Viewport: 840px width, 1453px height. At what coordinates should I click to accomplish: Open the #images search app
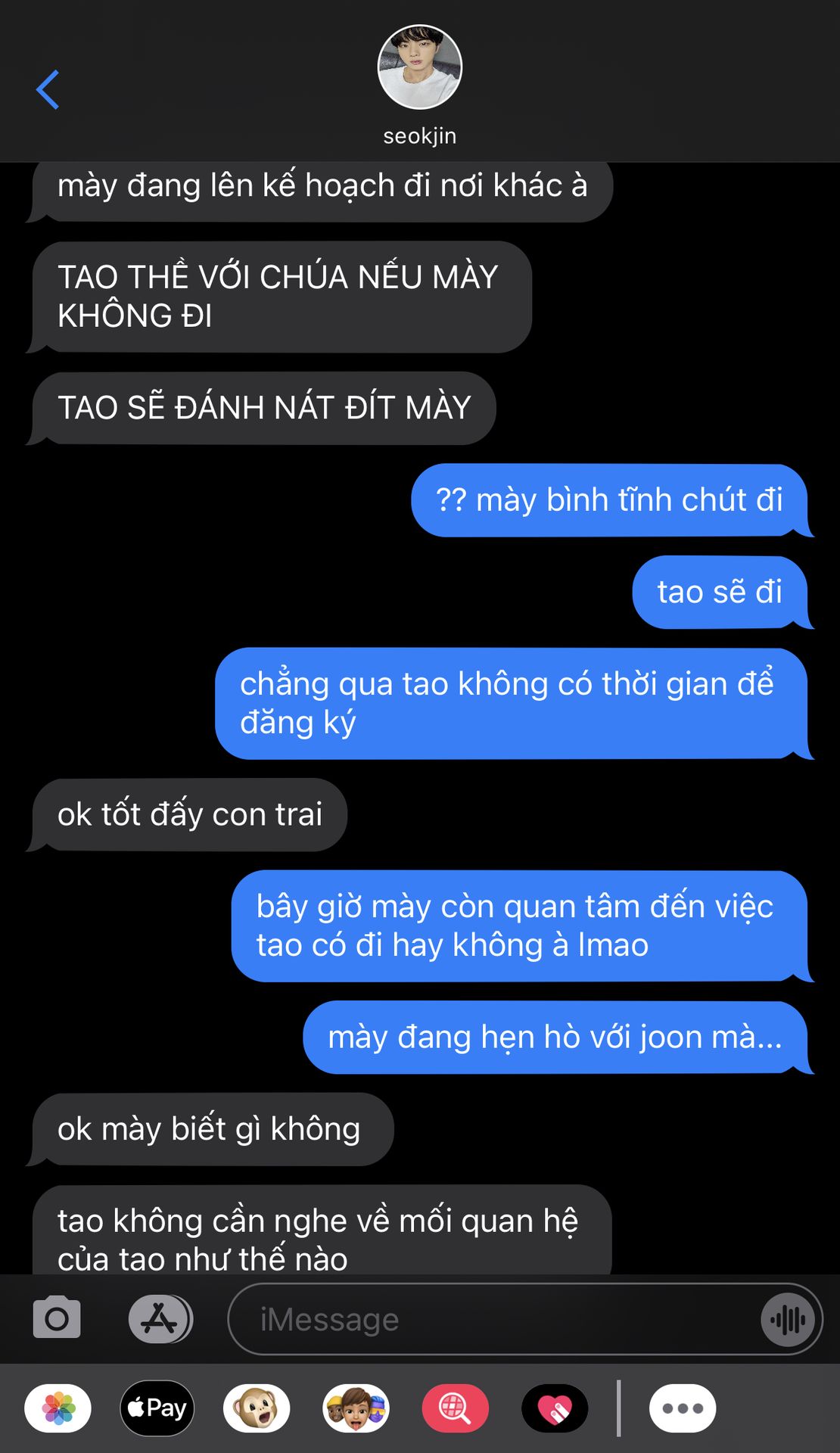[x=455, y=1408]
